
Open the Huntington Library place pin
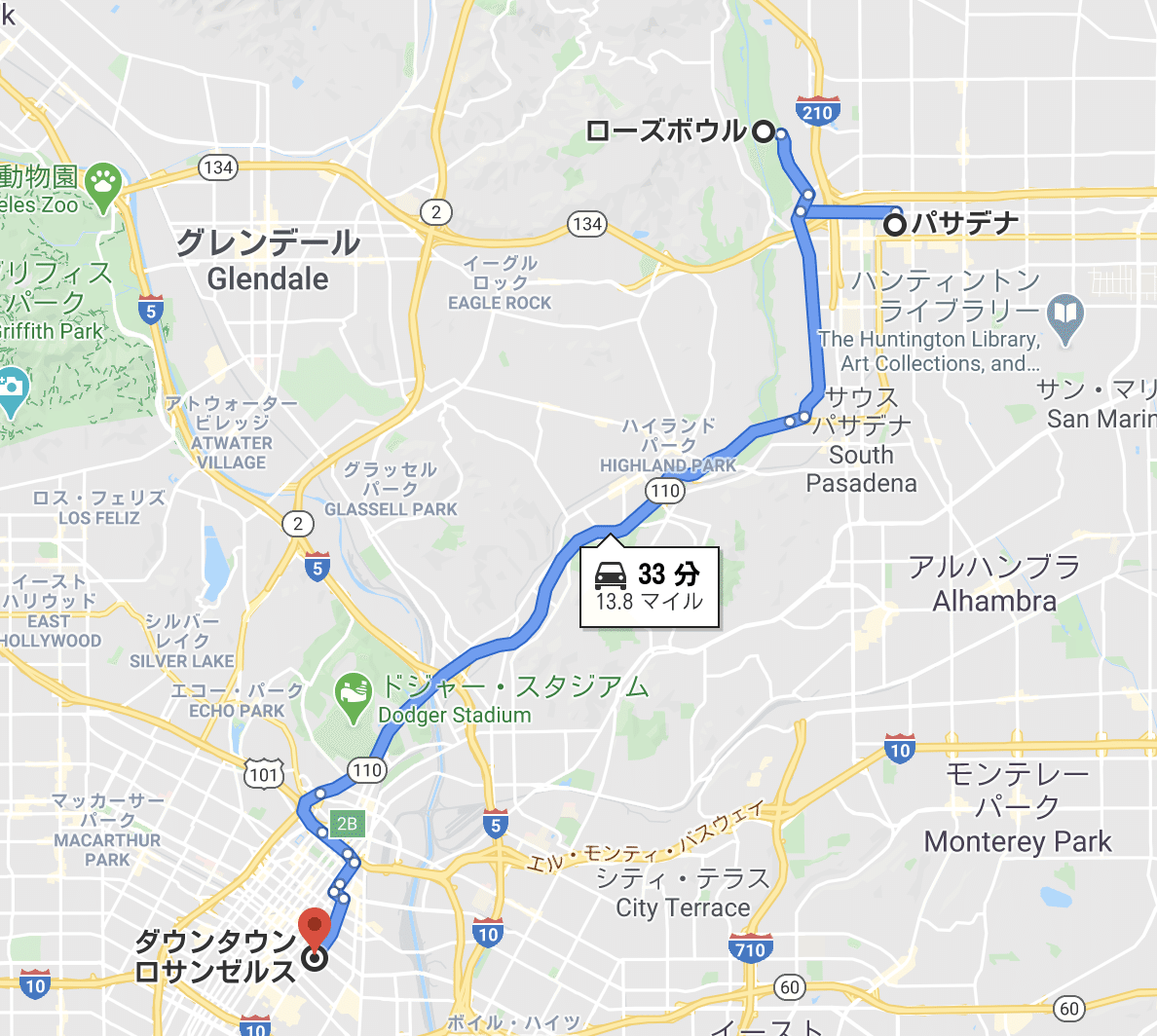(1065, 319)
